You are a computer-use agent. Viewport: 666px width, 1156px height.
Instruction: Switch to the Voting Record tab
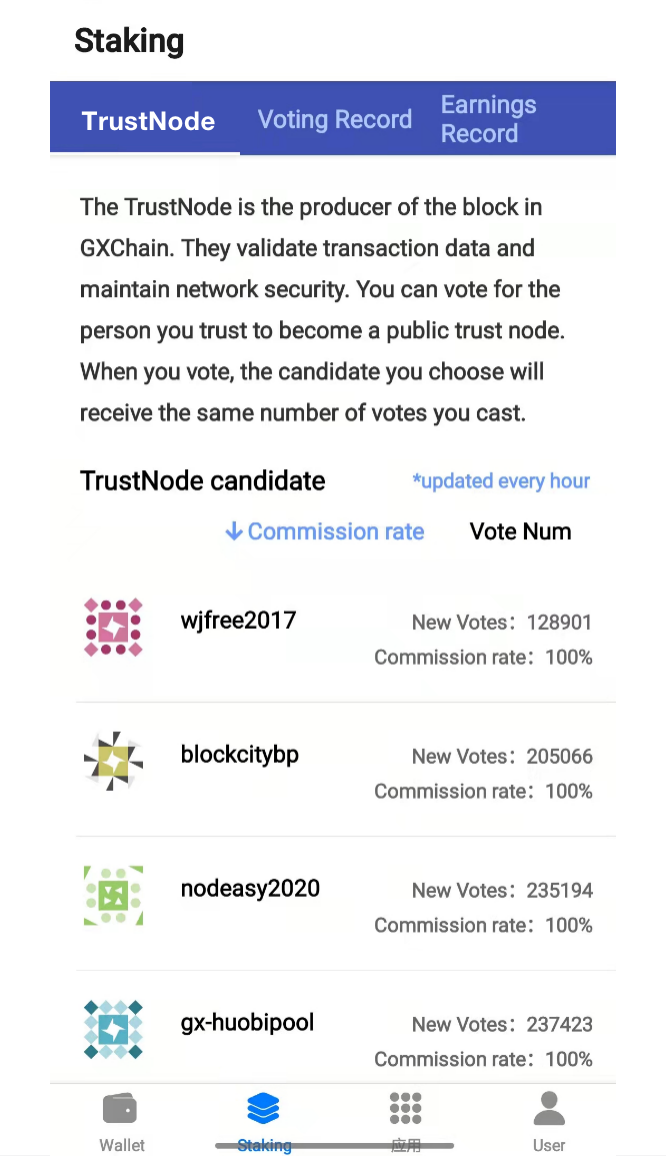pyautogui.click(x=334, y=119)
